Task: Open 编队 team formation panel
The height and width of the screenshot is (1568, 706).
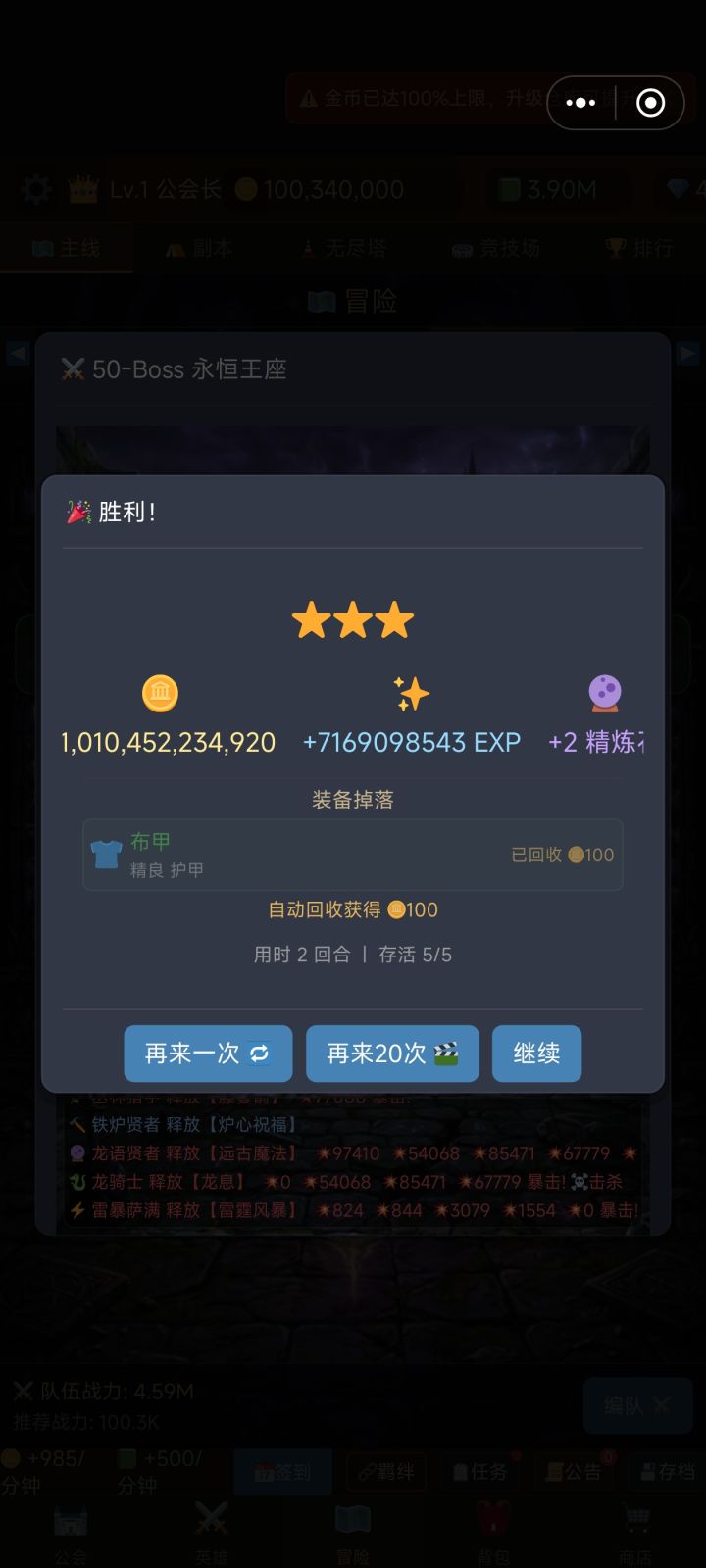Action: pos(637,1405)
